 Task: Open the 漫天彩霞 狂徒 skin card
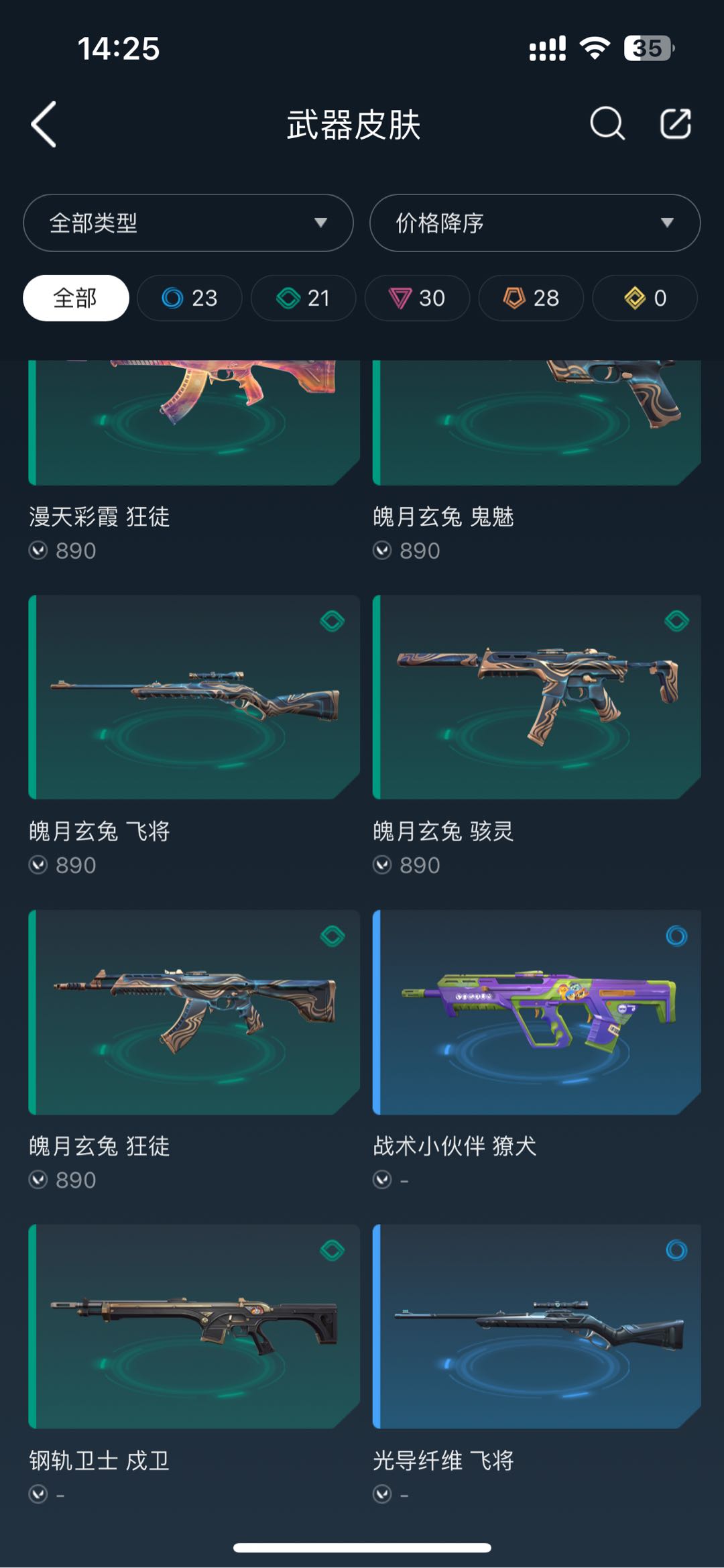point(194,423)
